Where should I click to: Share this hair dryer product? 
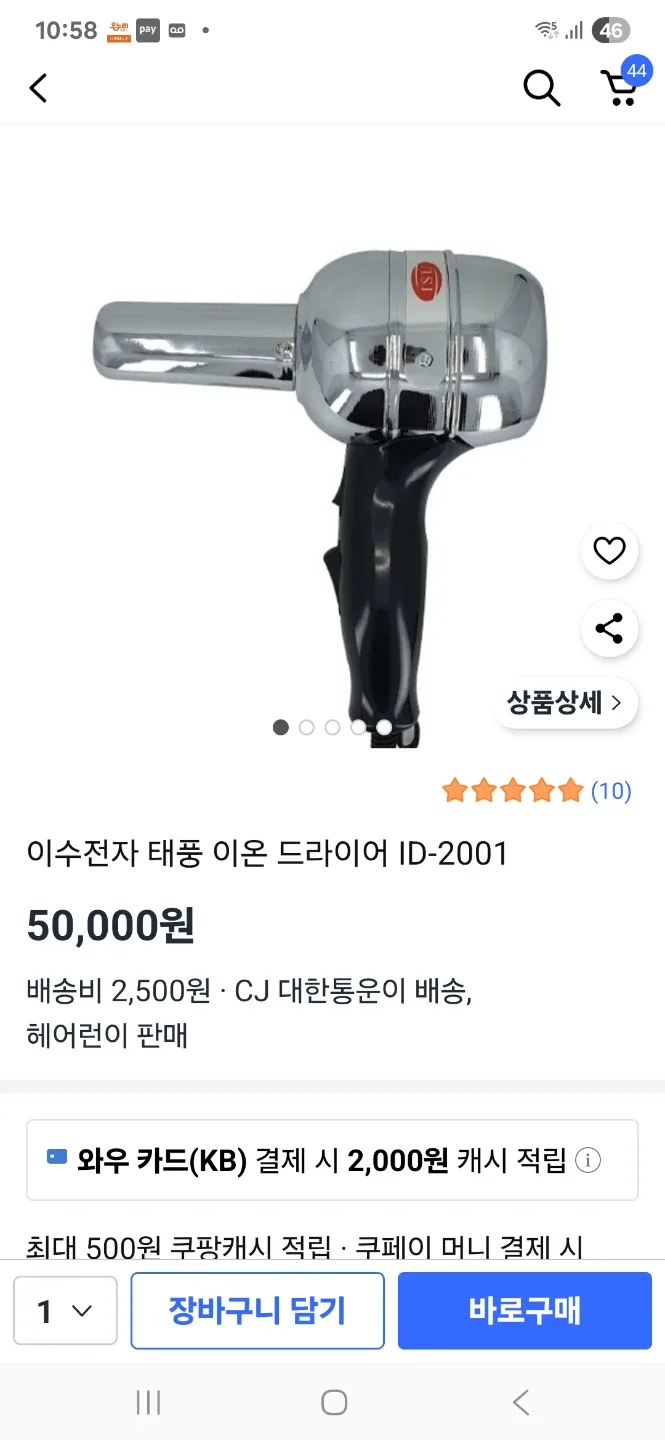(x=609, y=629)
